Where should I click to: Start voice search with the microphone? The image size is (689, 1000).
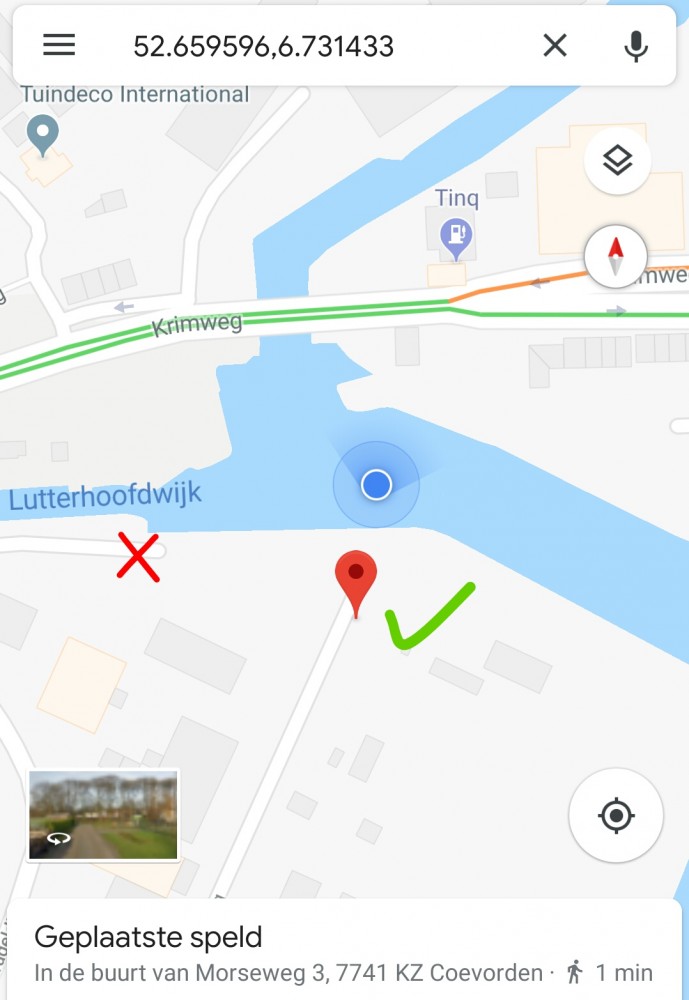click(635, 45)
